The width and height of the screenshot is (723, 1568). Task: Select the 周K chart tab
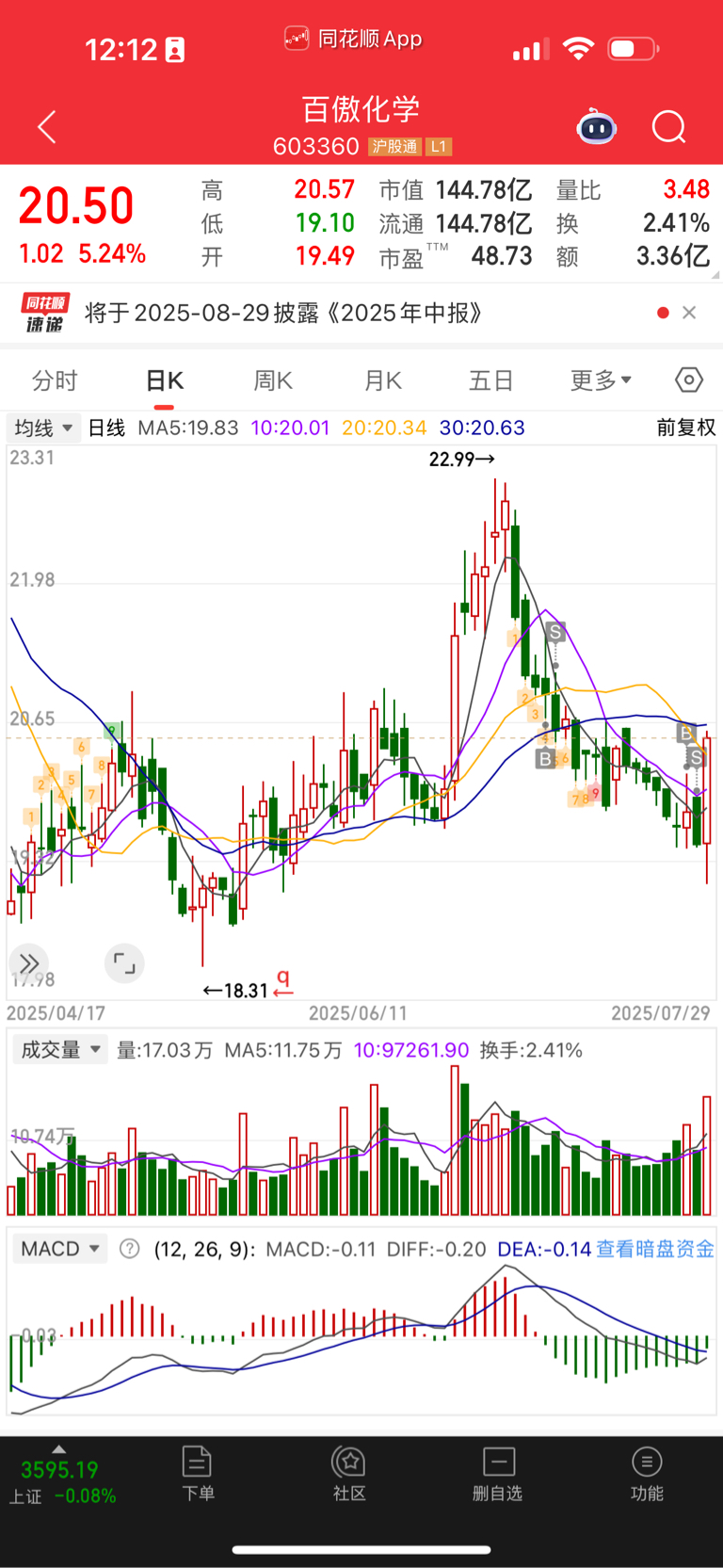[x=273, y=380]
